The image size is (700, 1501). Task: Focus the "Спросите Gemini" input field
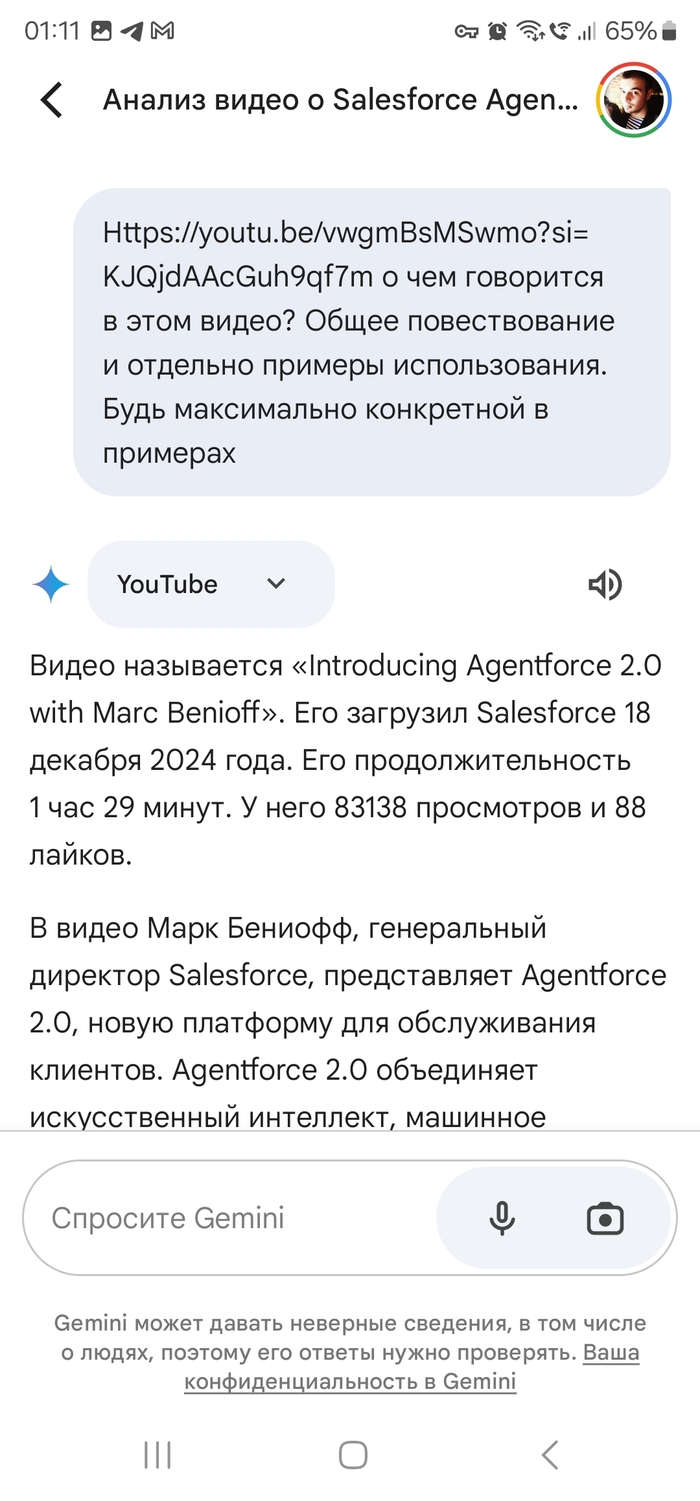click(230, 1218)
